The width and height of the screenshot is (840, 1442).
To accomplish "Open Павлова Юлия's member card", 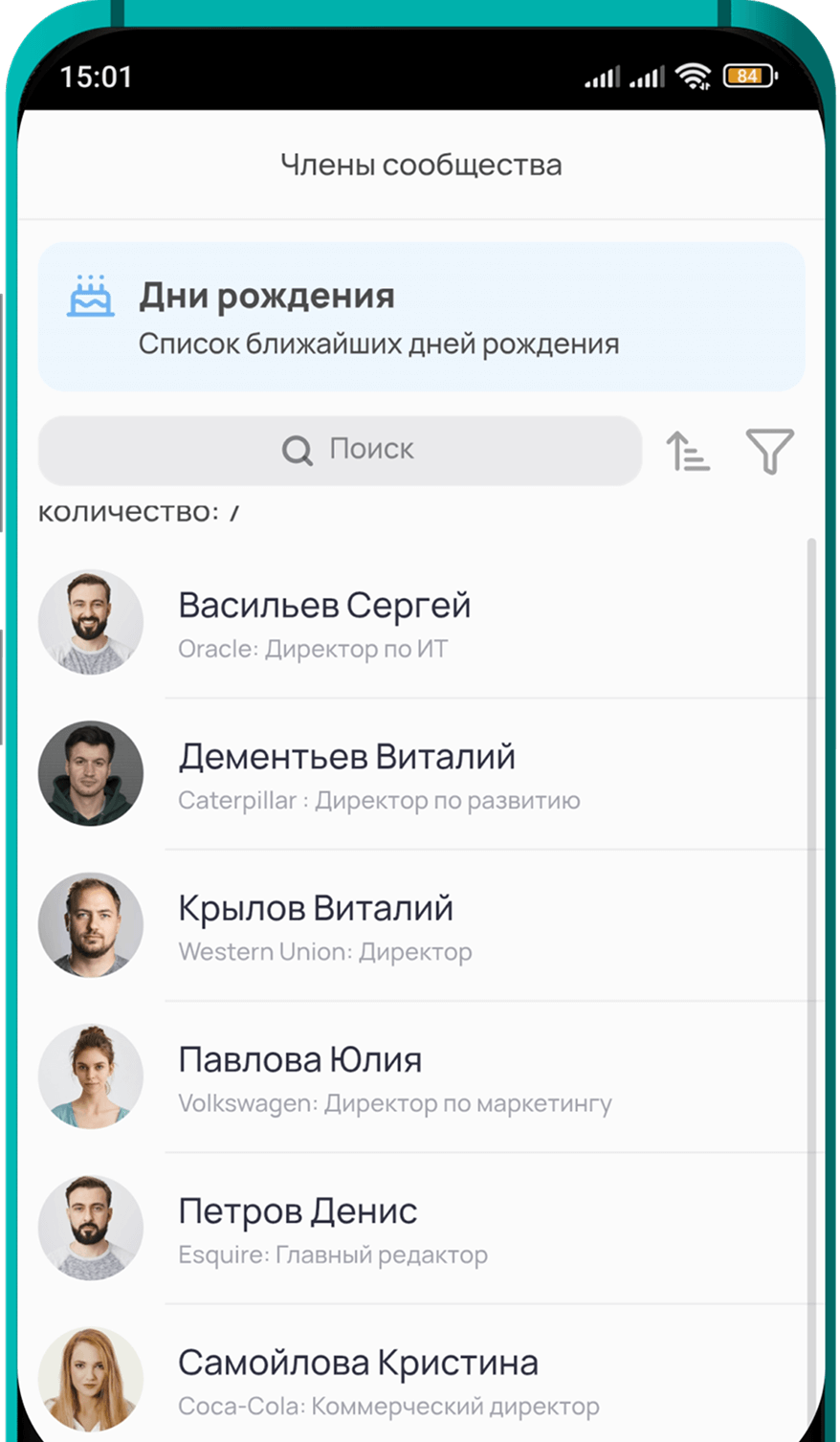I will point(300,1076).
